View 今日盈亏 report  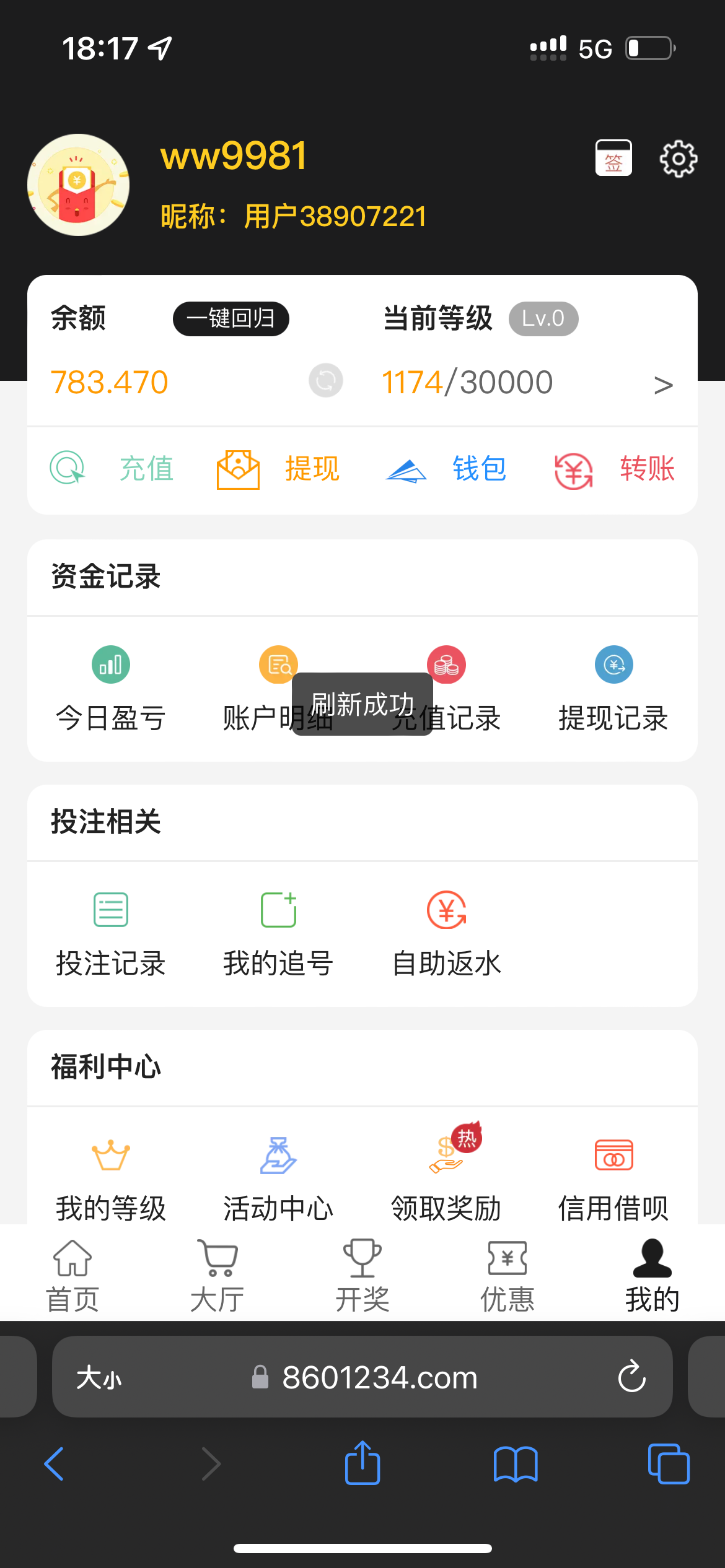pos(111,689)
